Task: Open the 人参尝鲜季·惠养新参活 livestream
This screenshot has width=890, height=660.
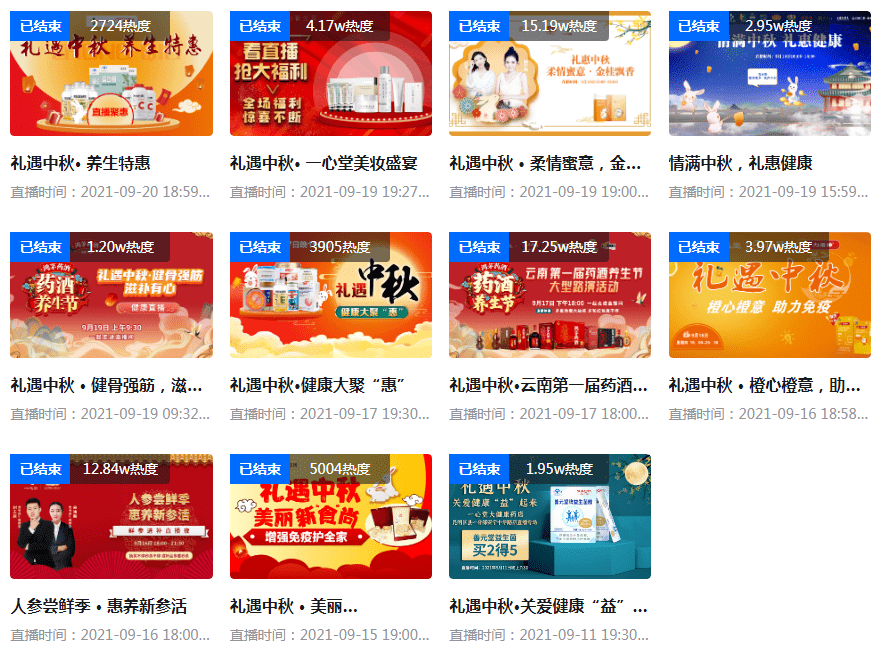Action: coord(111,517)
